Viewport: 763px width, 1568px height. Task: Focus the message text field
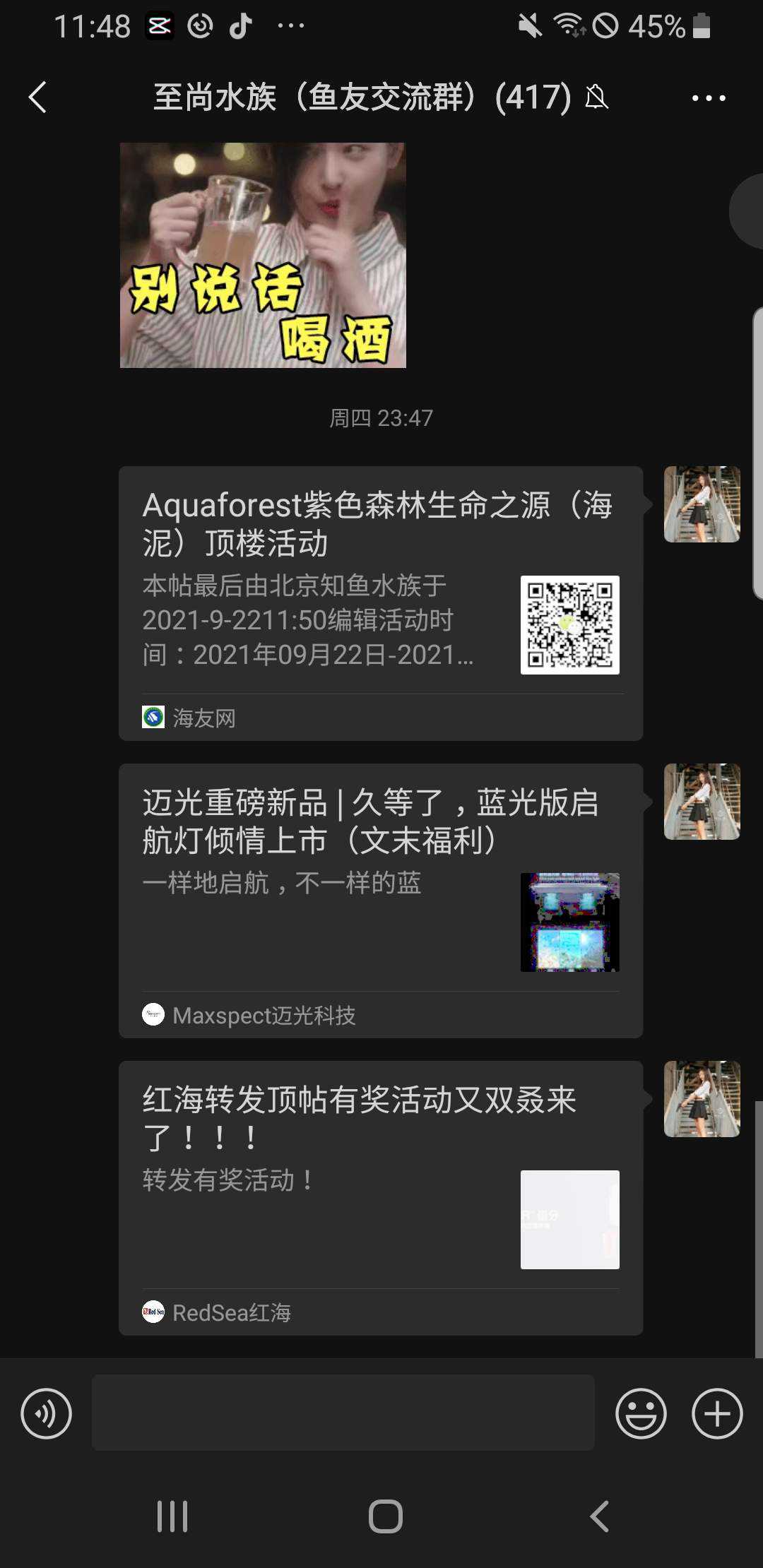tap(343, 1413)
